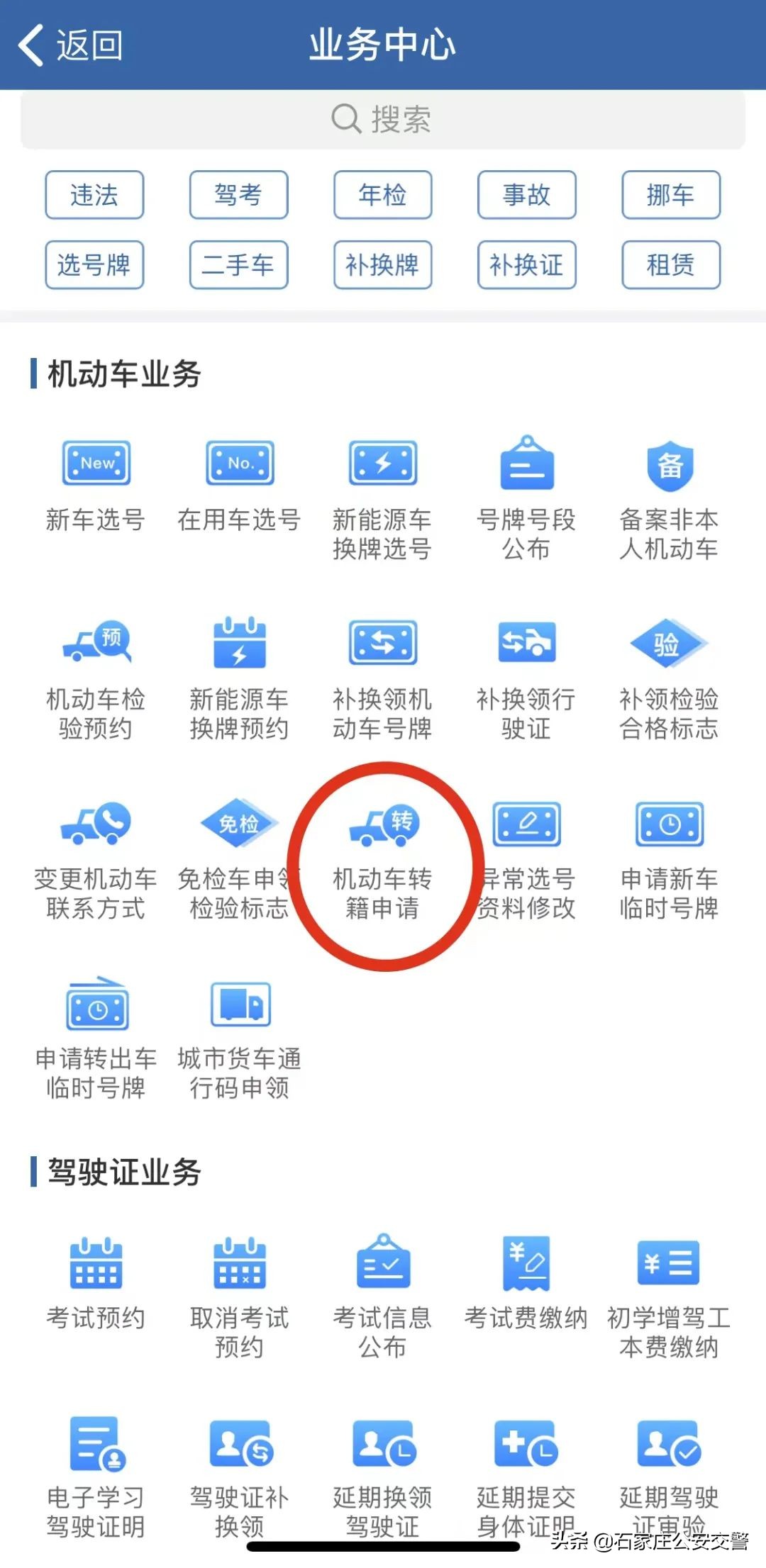
Task: Tap the search bar to search services
Action: pos(383,119)
